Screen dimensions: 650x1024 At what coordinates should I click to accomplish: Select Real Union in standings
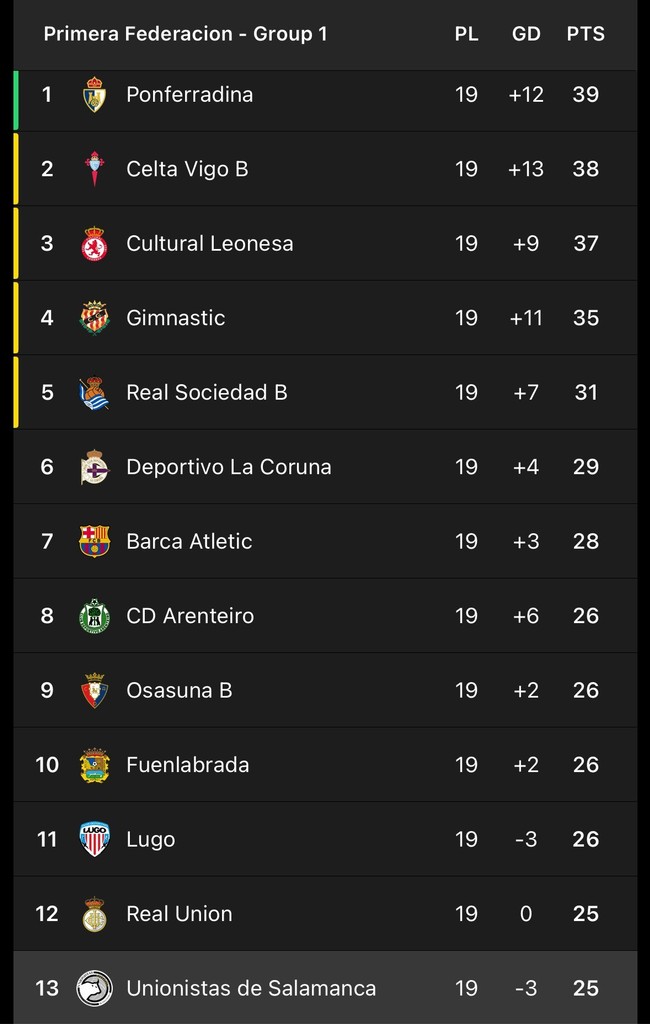click(179, 914)
